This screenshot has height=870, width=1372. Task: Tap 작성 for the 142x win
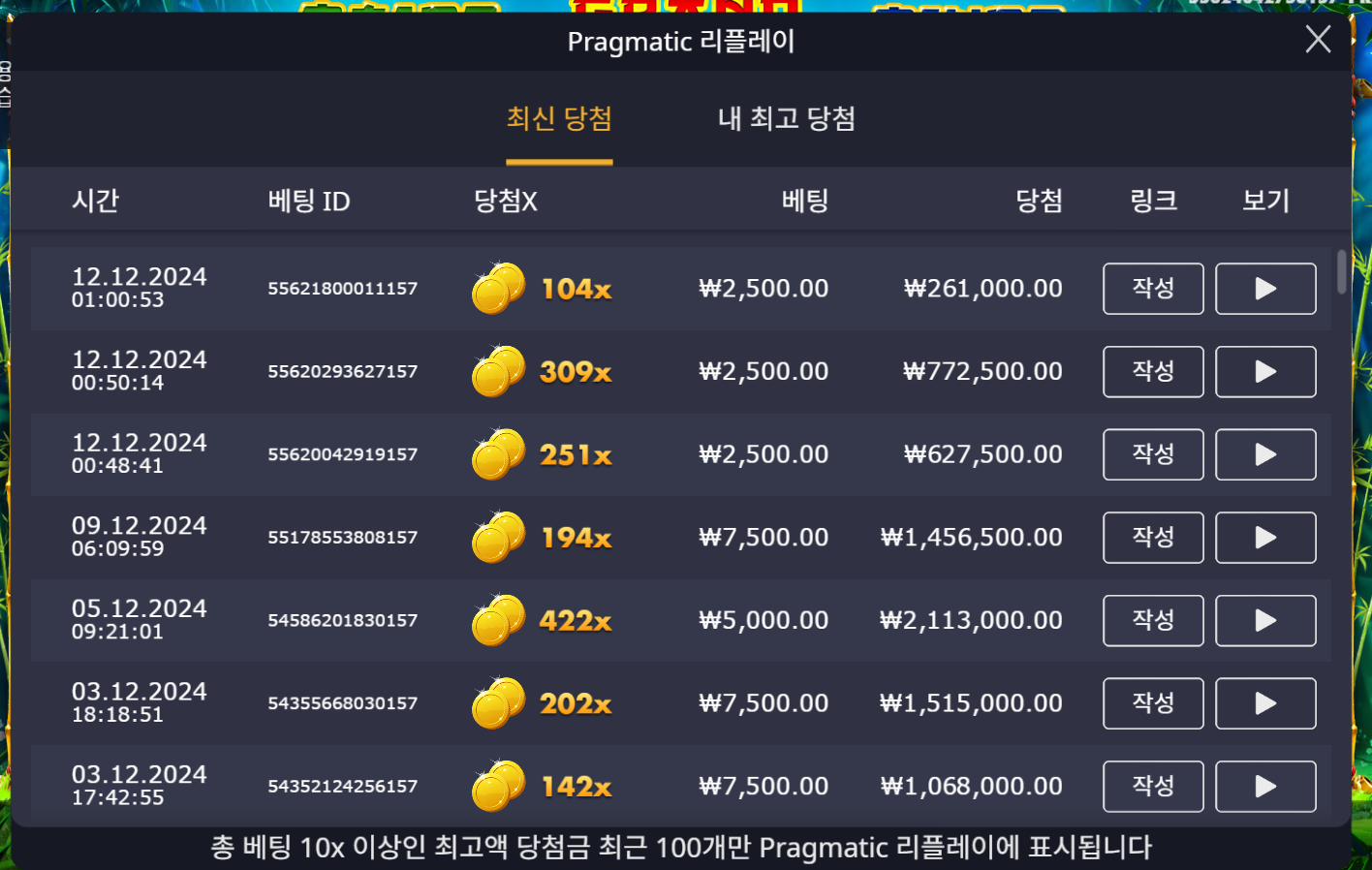click(x=1153, y=787)
